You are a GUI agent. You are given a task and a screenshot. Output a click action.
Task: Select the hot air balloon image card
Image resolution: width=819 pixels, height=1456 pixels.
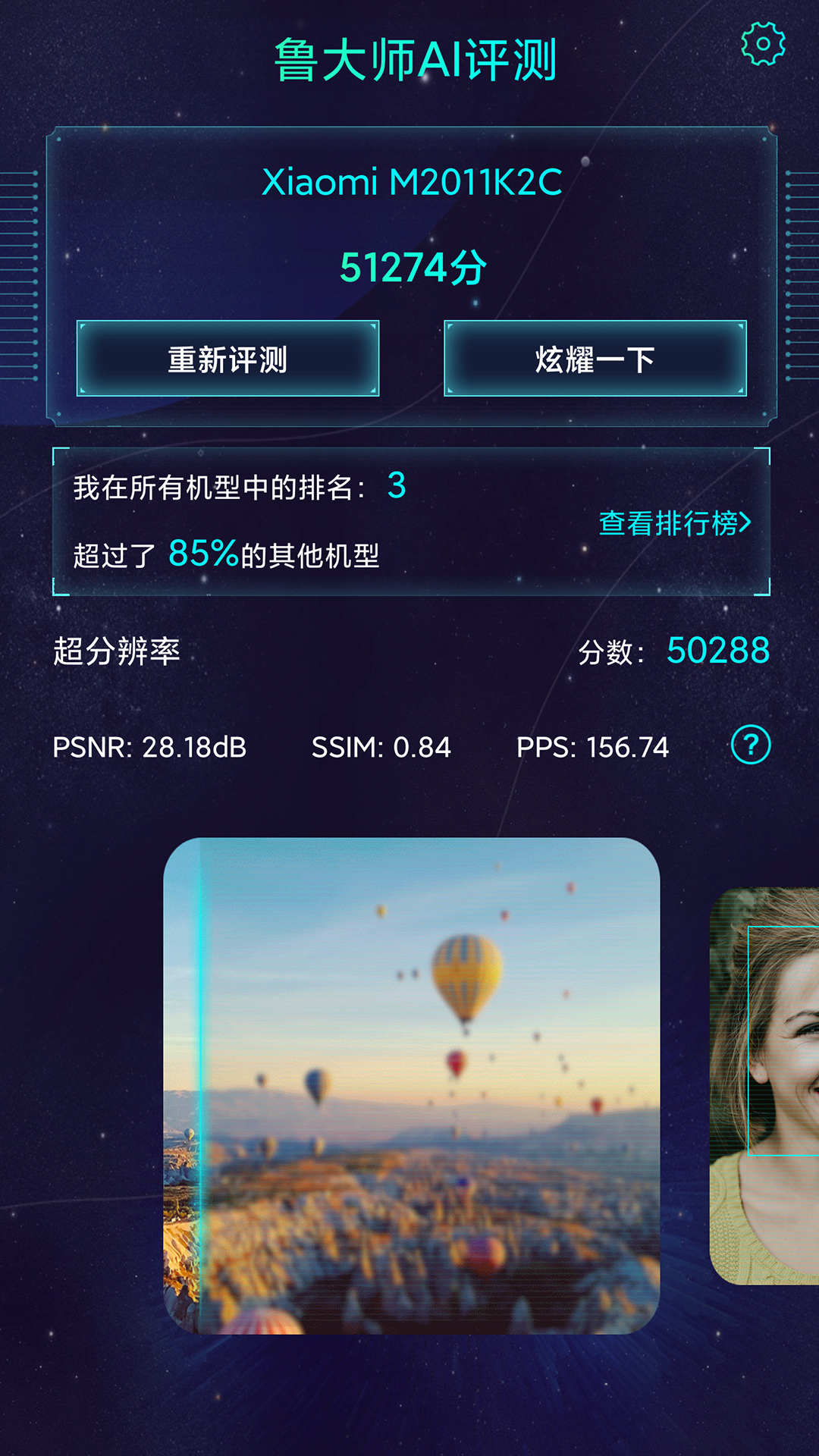(x=412, y=1085)
